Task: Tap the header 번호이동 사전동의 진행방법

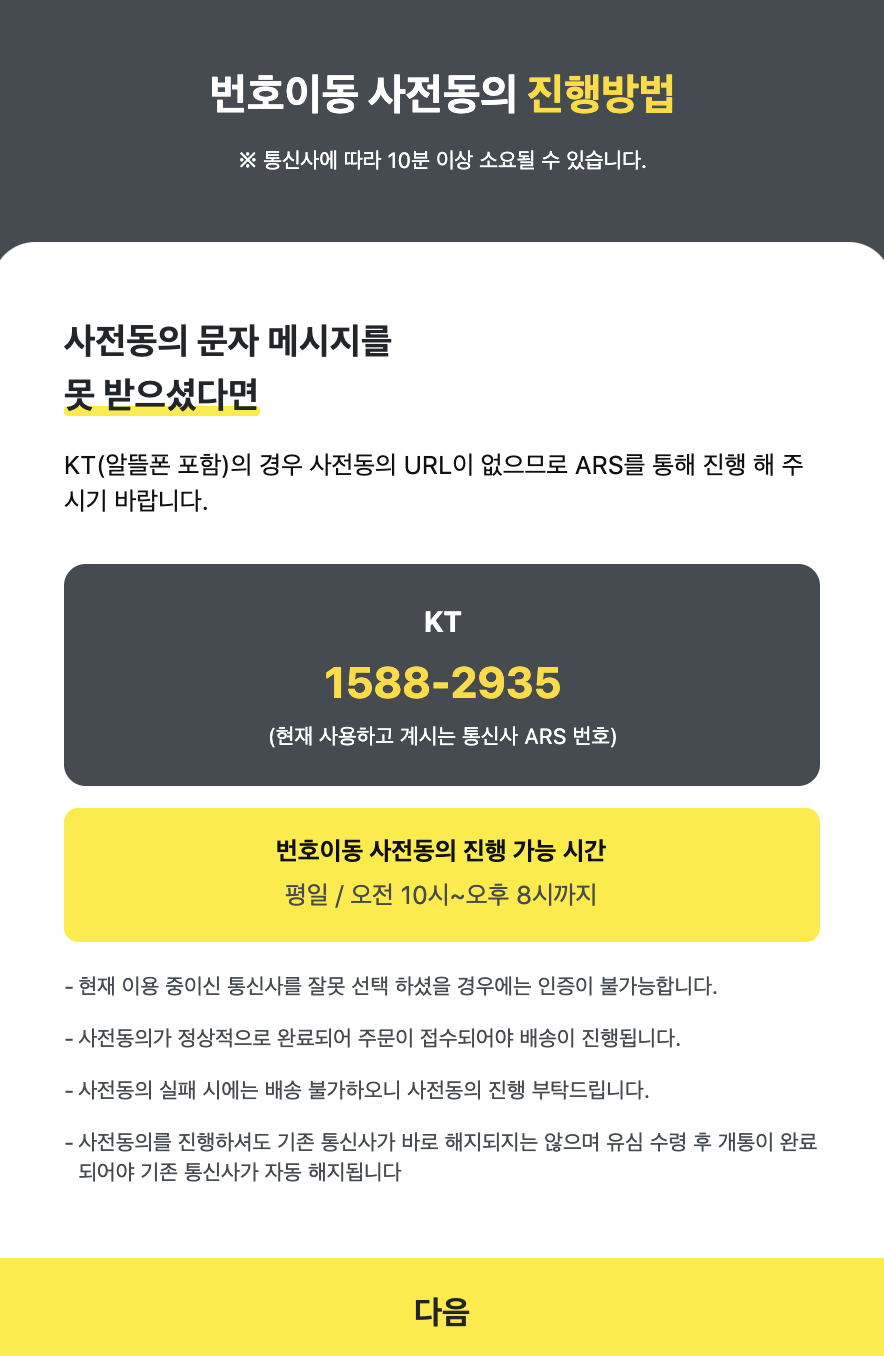Action: point(441,90)
